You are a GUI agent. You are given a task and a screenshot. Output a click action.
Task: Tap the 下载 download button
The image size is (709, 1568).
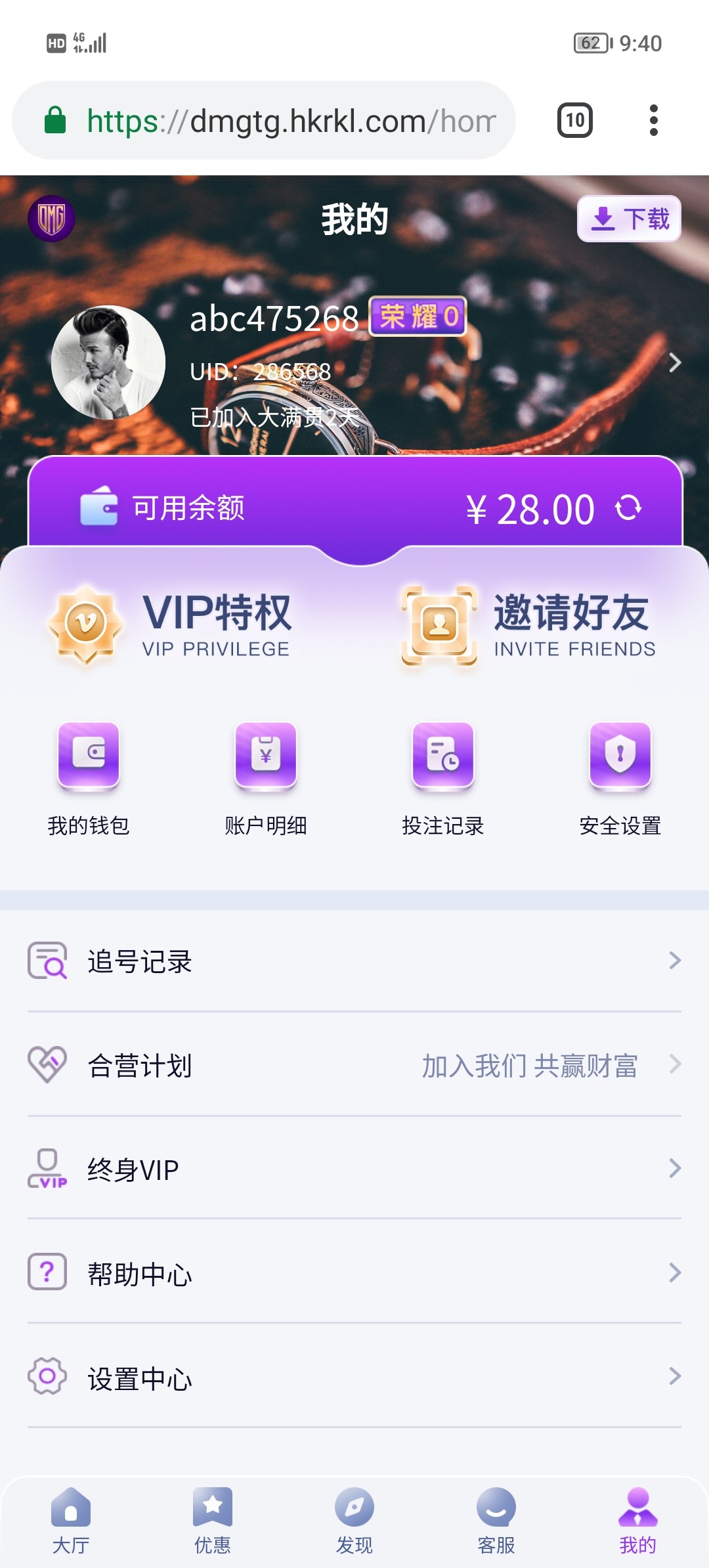628,219
